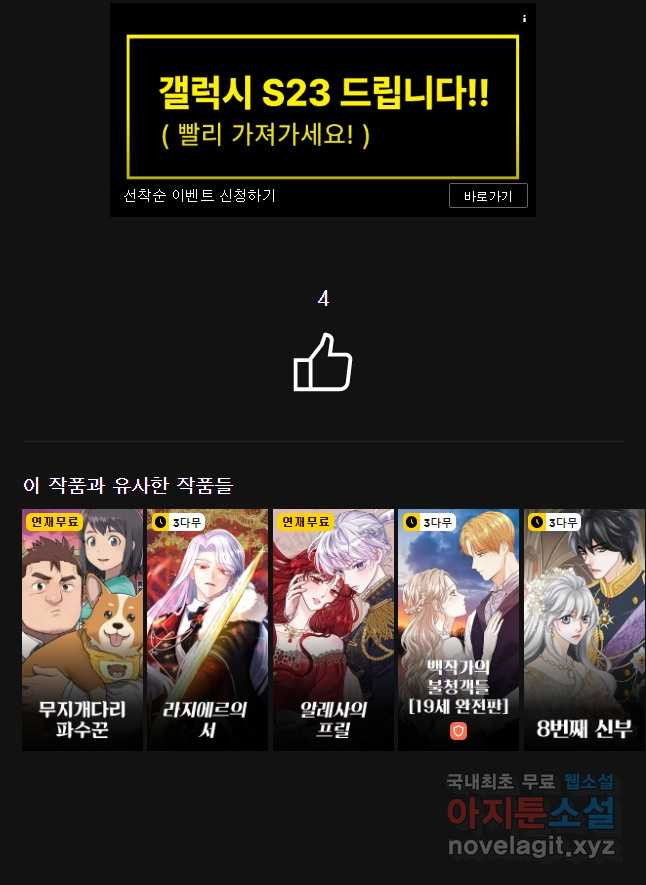The width and height of the screenshot is (646, 885).
Task: Open the ad info icon
Action: click(524, 18)
